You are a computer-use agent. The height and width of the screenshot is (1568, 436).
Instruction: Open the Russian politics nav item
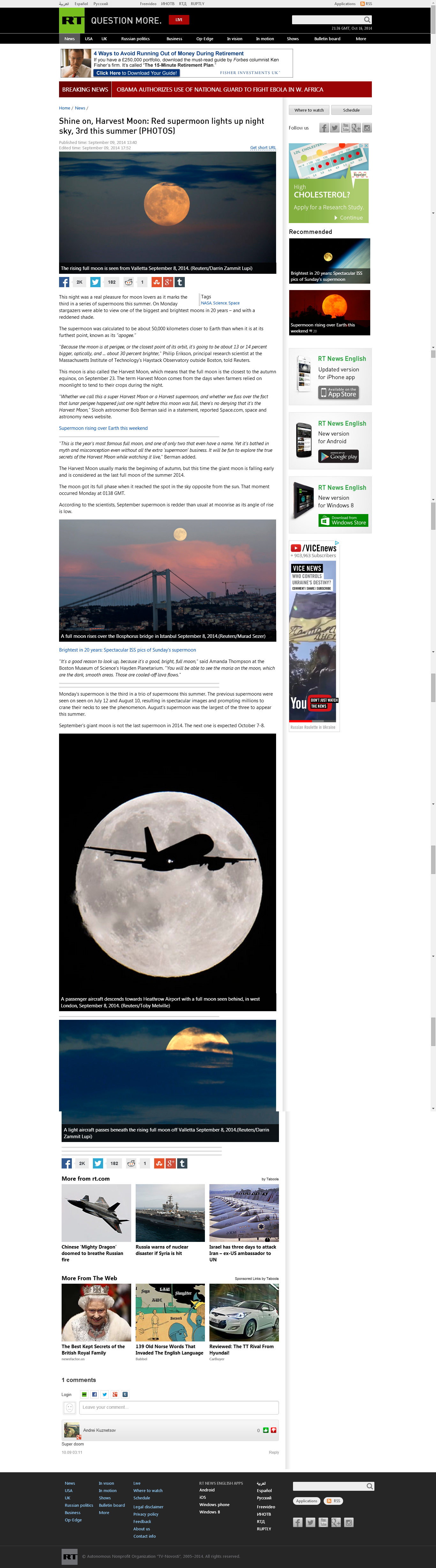pos(135,39)
